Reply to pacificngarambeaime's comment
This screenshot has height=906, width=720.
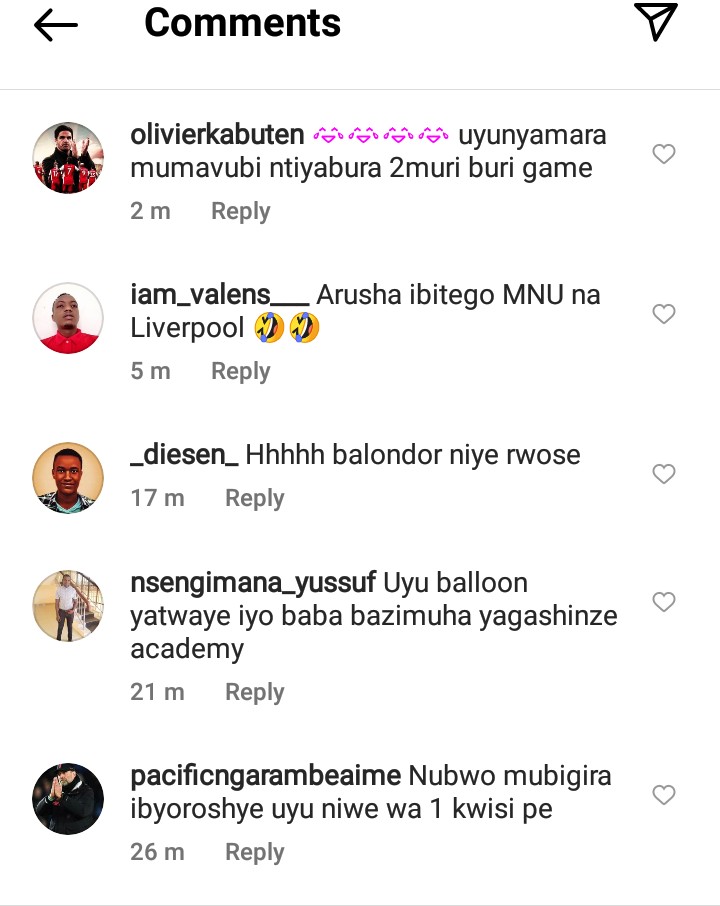coord(254,852)
